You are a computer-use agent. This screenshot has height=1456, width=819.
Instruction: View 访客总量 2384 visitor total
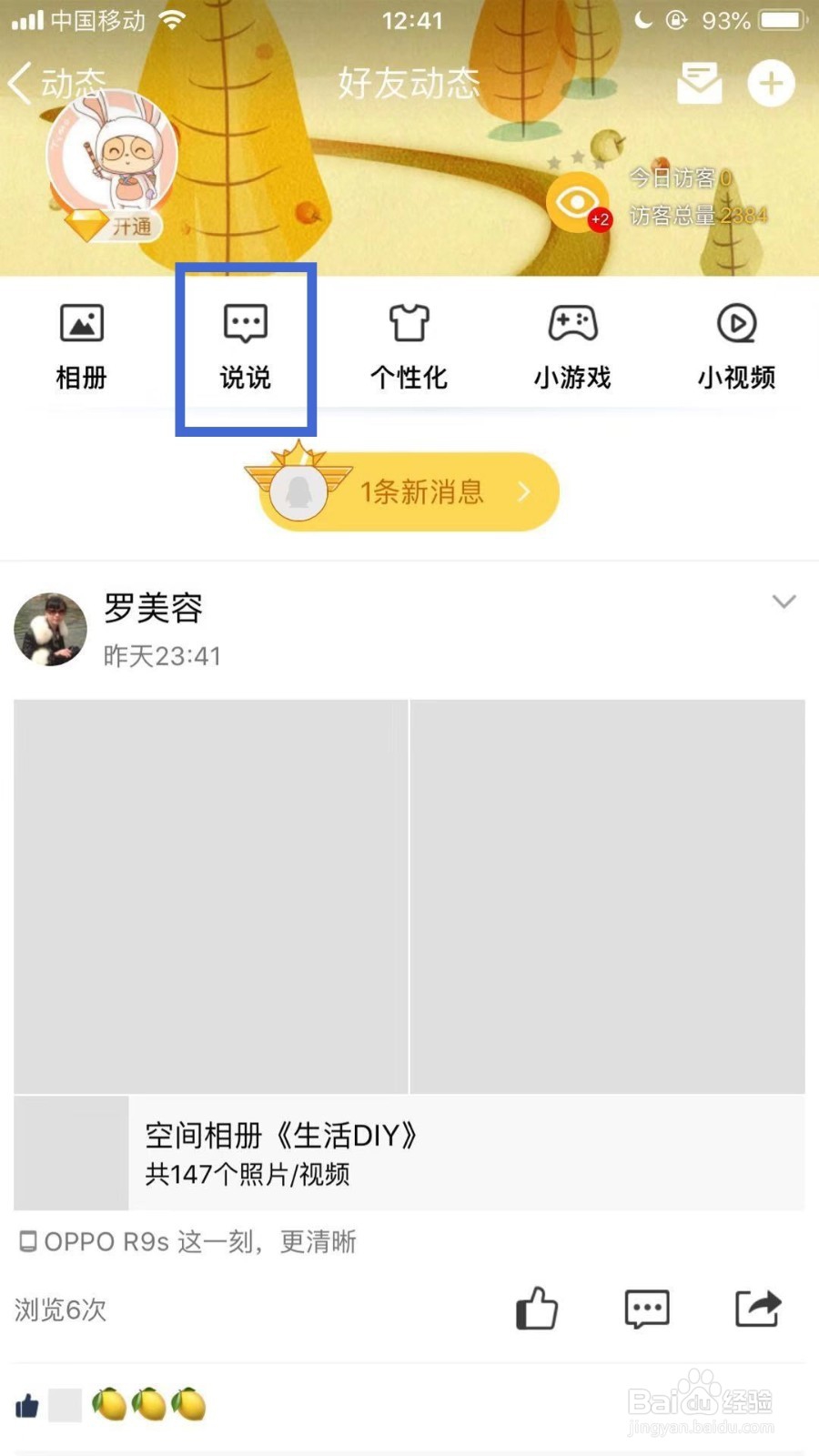click(x=695, y=214)
